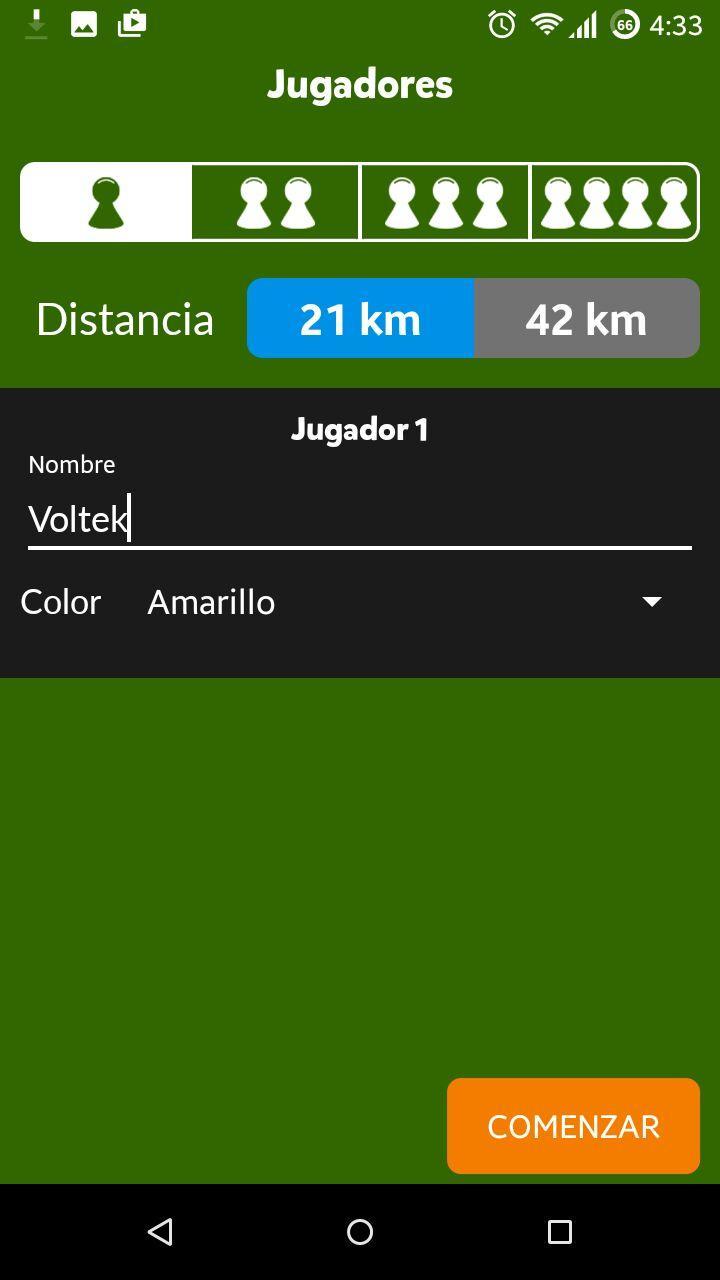Image resolution: width=720 pixels, height=1280 pixels.
Task: Select four players
Action: [614, 202]
